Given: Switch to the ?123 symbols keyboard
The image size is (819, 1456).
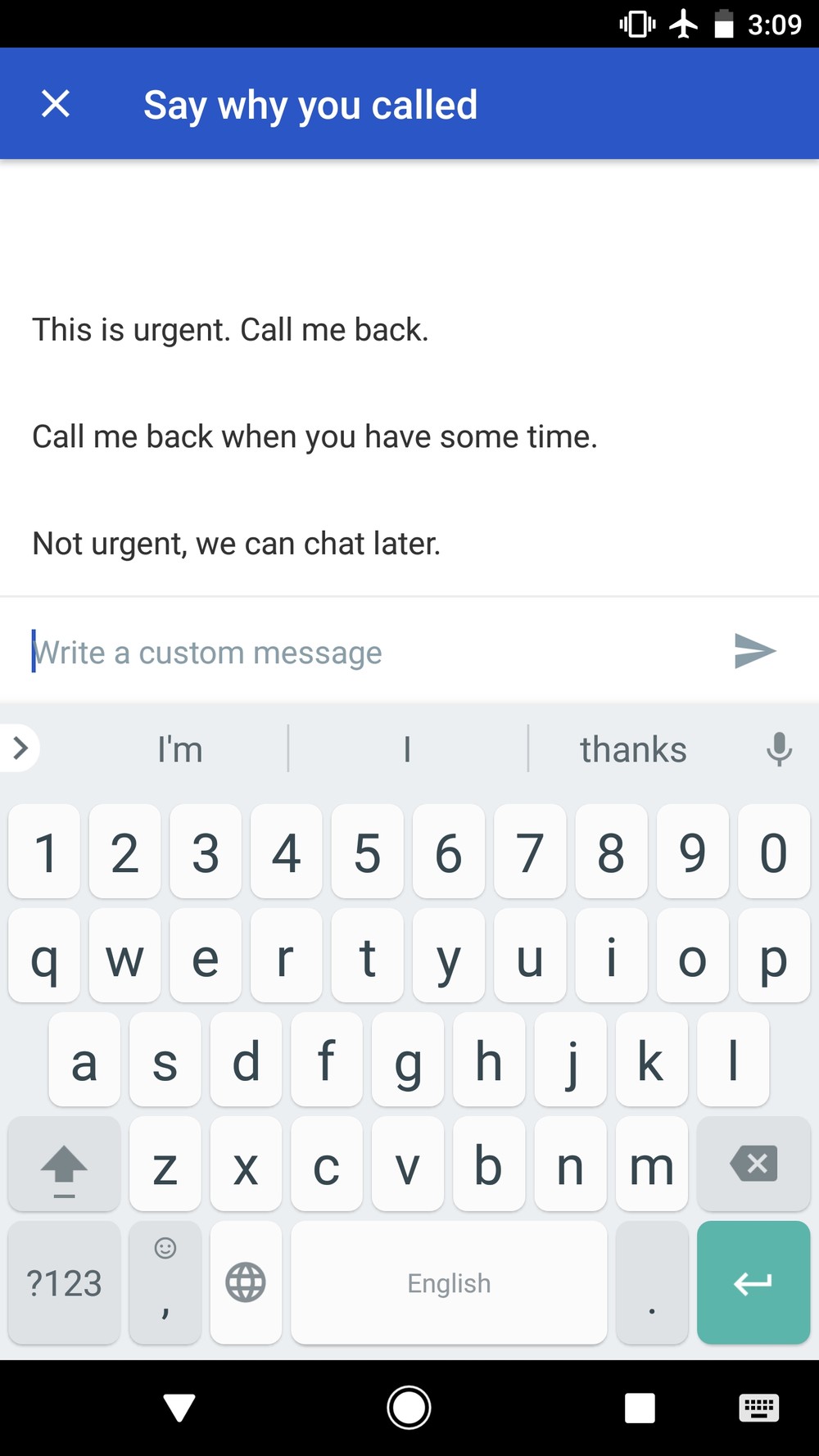Looking at the screenshot, I should (64, 1282).
